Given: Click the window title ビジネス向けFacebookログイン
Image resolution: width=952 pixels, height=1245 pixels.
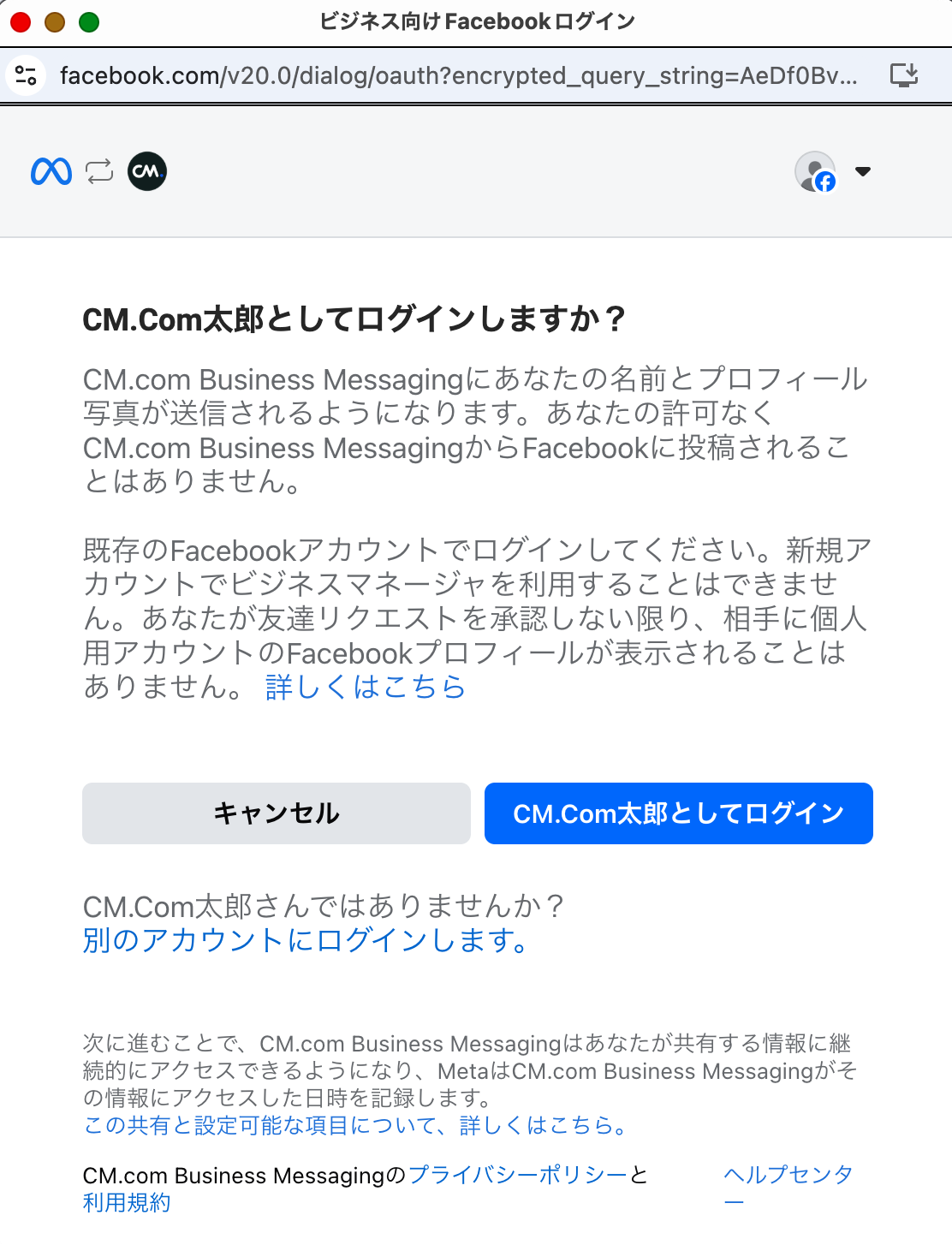Looking at the screenshot, I should (x=476, y=21).
